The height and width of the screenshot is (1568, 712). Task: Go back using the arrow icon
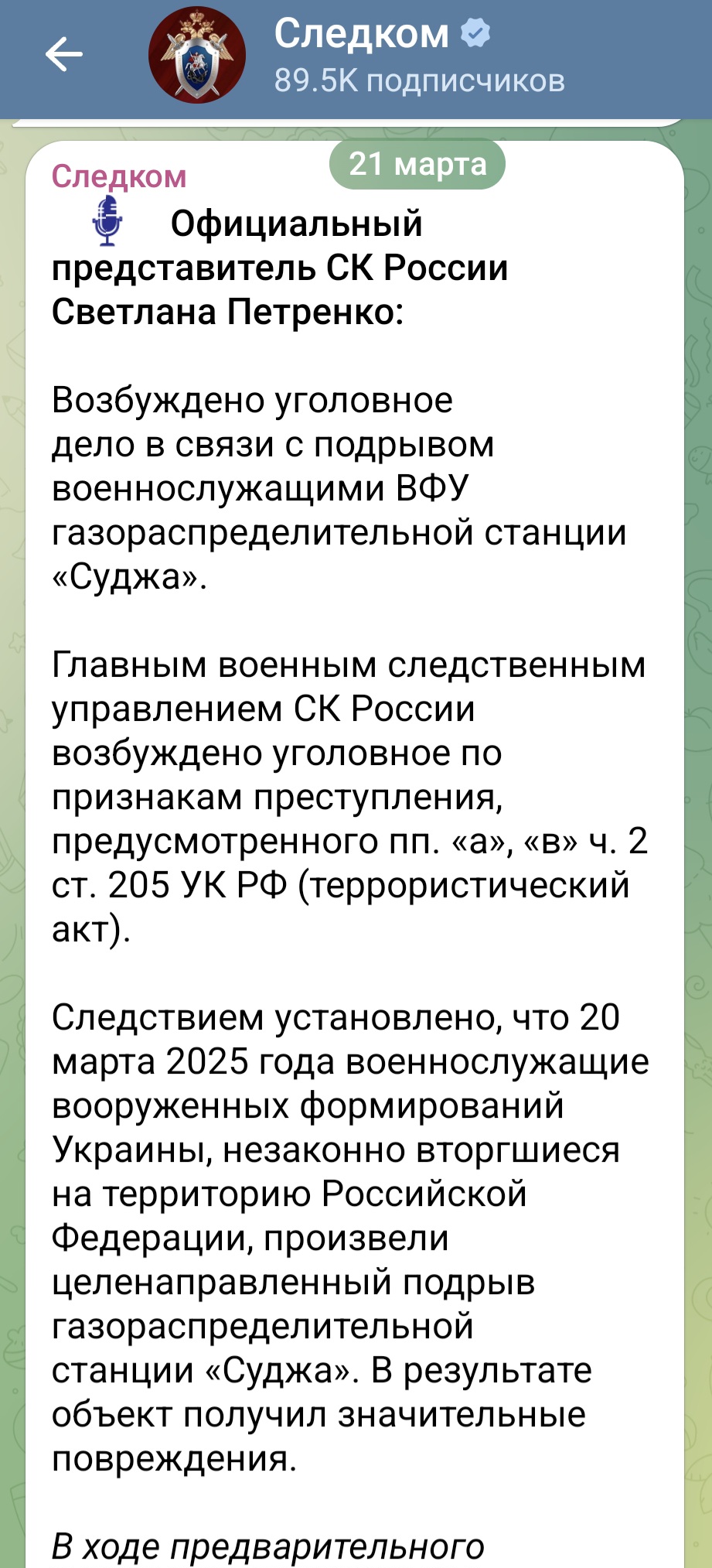click(63, 55)
